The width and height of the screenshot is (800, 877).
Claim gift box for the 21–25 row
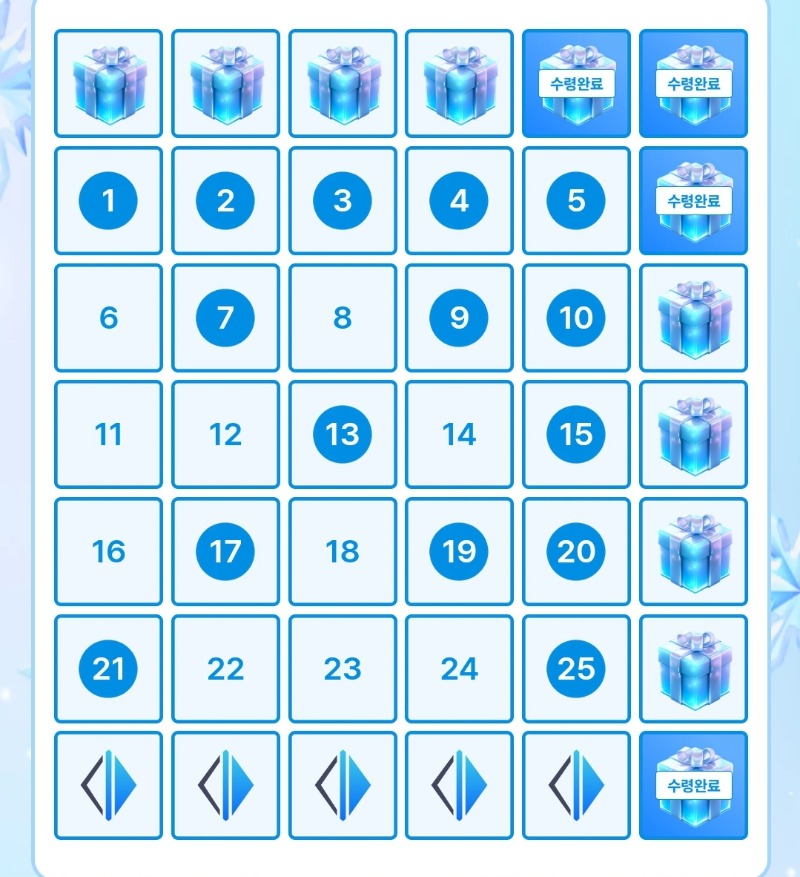[693, 669]
